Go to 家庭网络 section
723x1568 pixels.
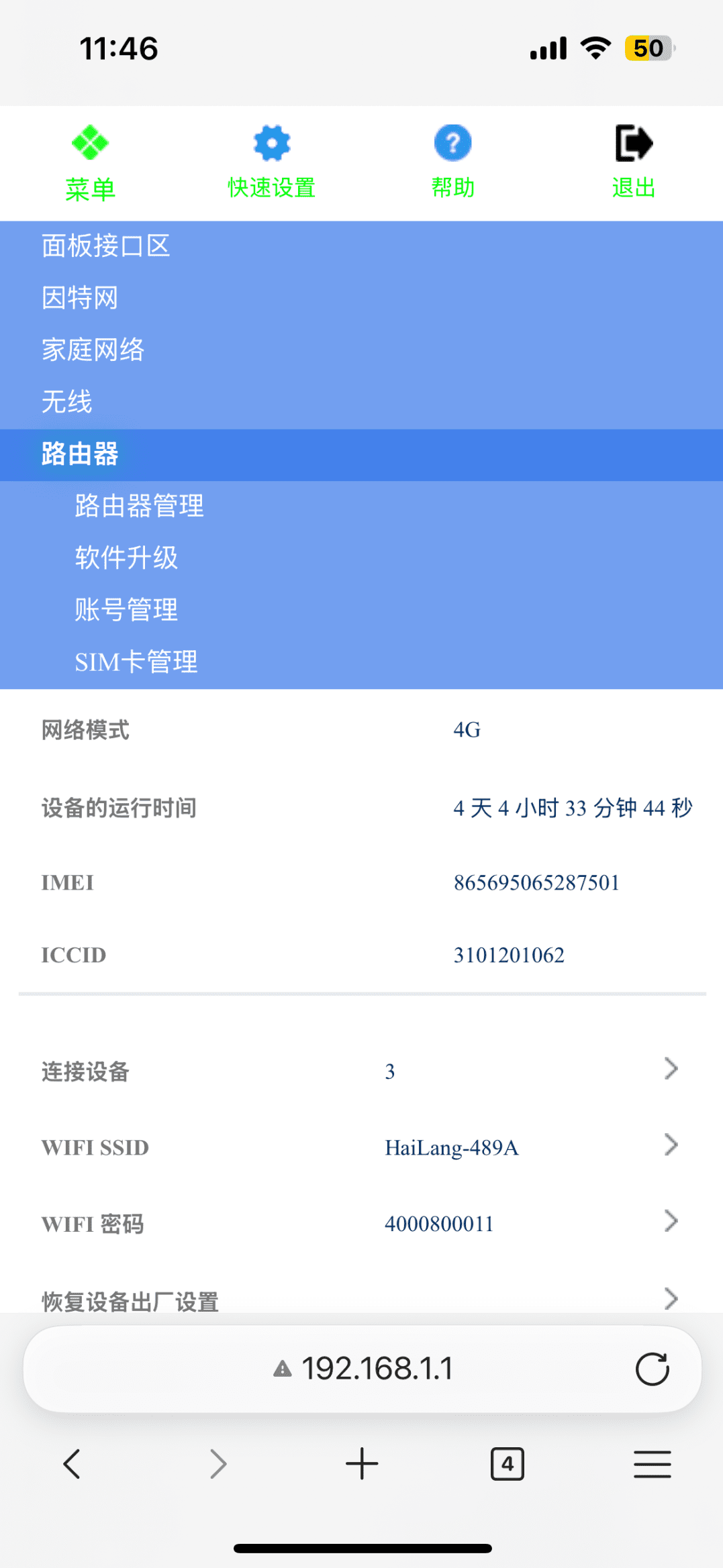(361, 350)
